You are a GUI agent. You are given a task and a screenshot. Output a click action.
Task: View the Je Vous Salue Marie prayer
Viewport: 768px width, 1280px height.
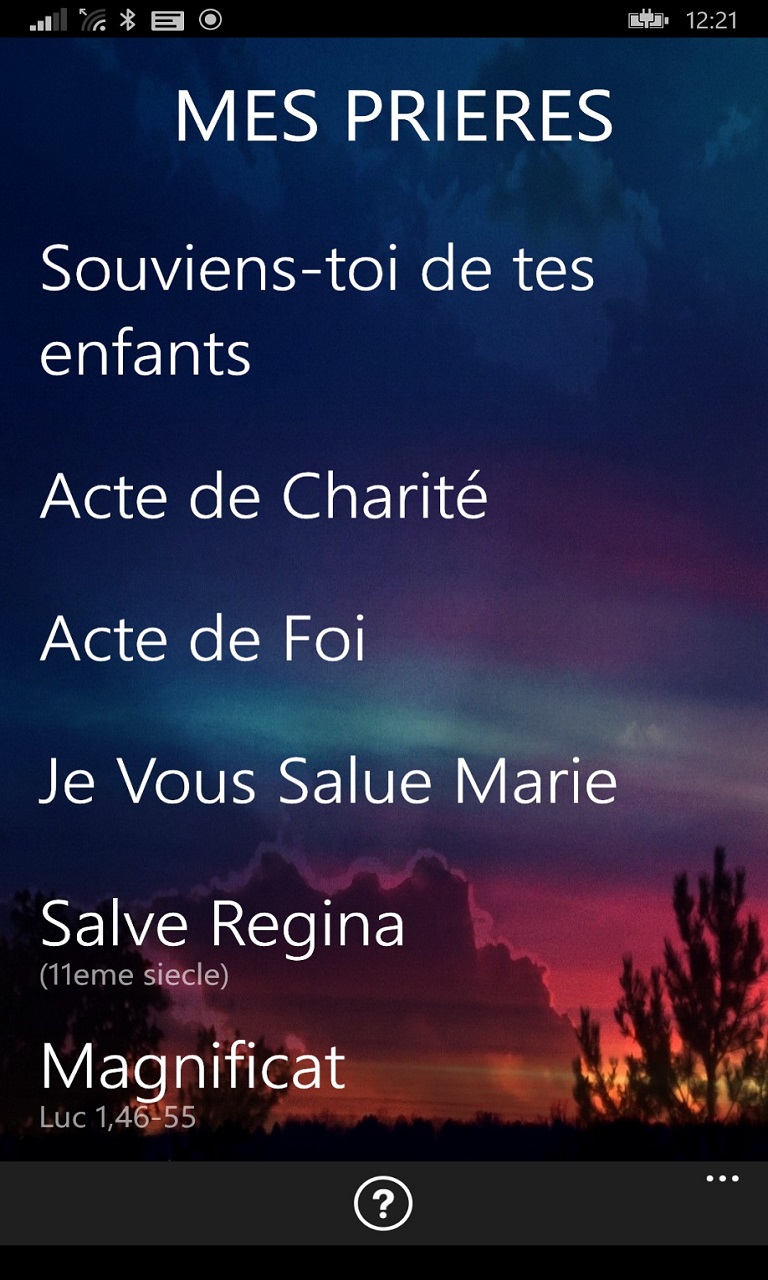(x=328, y=781)
